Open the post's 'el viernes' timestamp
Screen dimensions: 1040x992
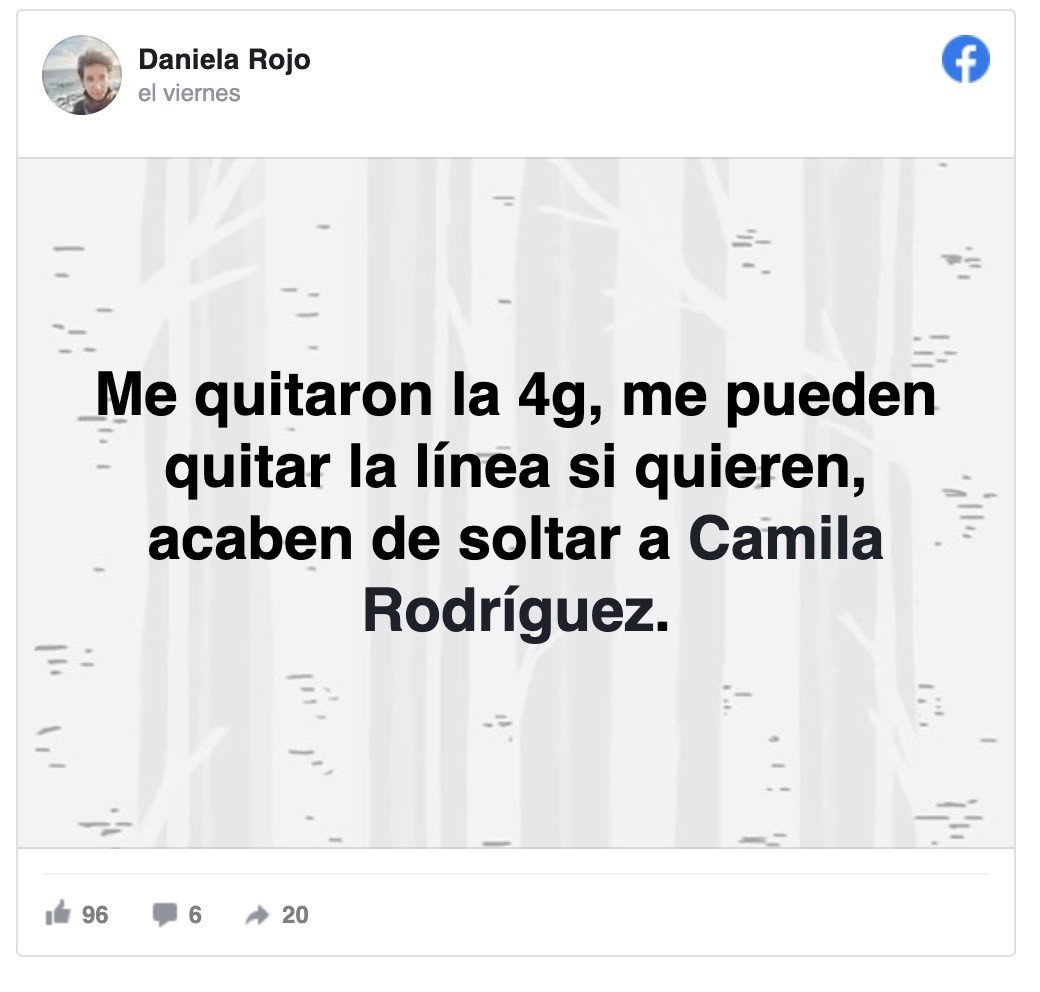[189, 93]
